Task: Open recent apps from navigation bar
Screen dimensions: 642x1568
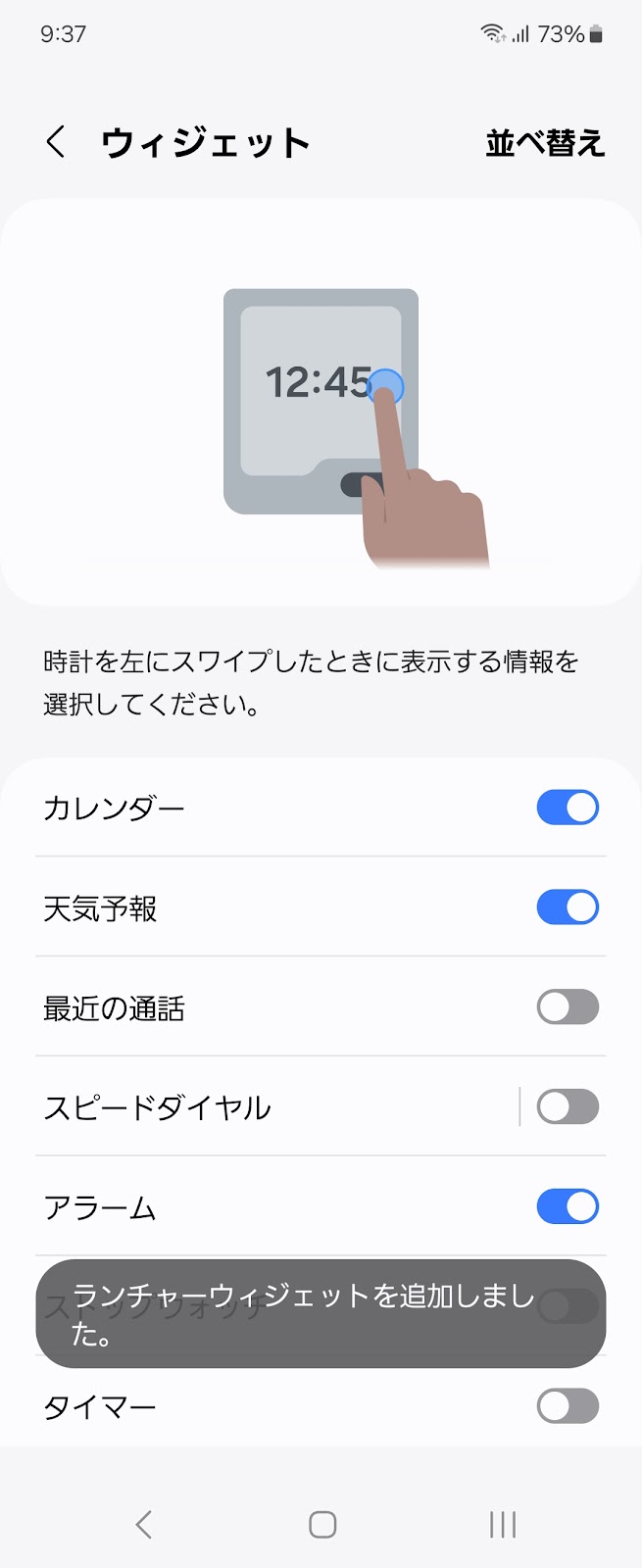Action: 503,1524
